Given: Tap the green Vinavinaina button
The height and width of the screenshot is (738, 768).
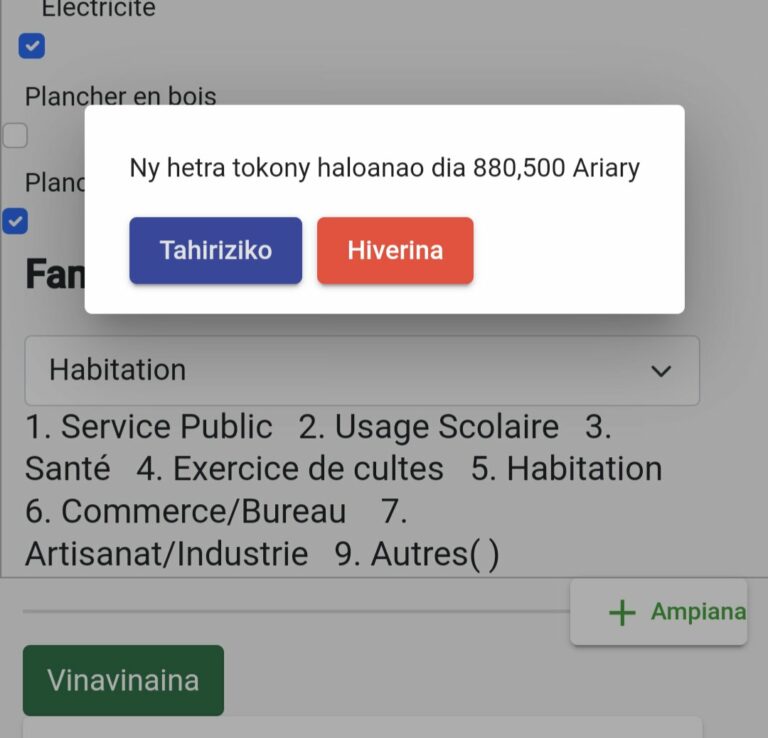Looking at the screenshot, I should 123,680.
